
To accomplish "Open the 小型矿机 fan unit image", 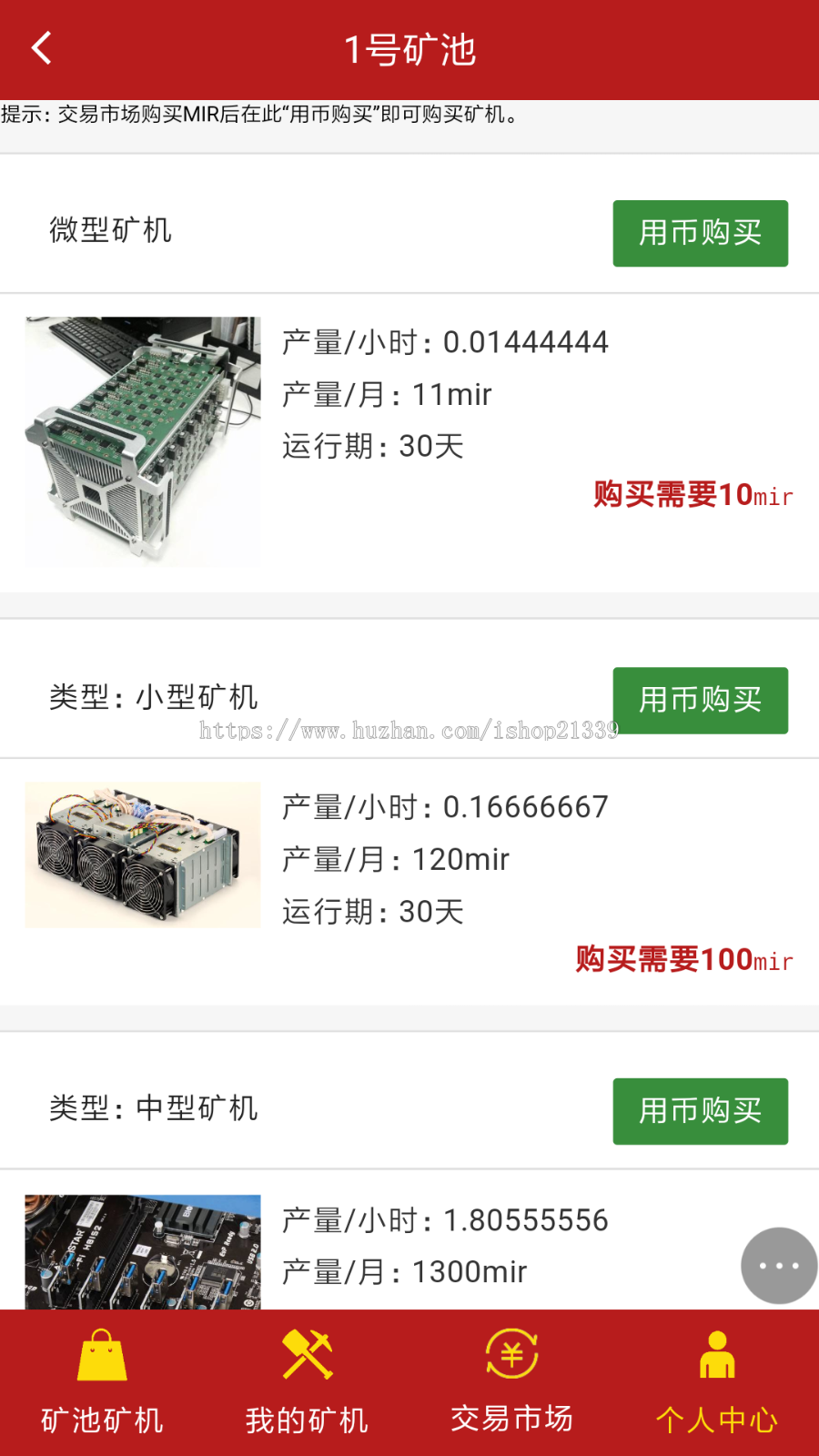I will [142, 854].
